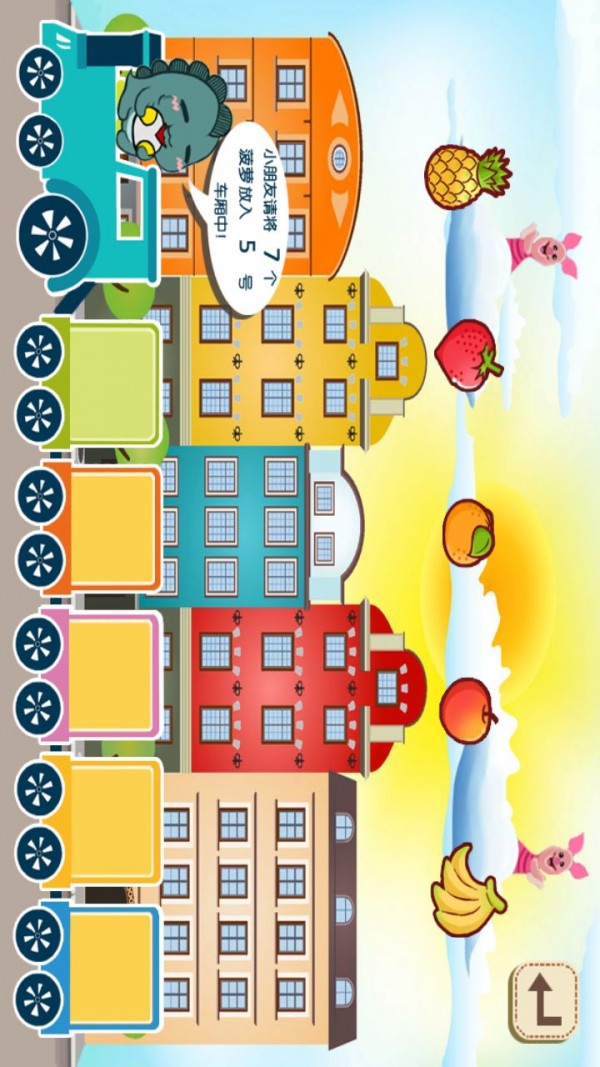Viewport: 600px width, 1067px height.
Task: Select the pineapple fruit
Action: click(465, 177)
